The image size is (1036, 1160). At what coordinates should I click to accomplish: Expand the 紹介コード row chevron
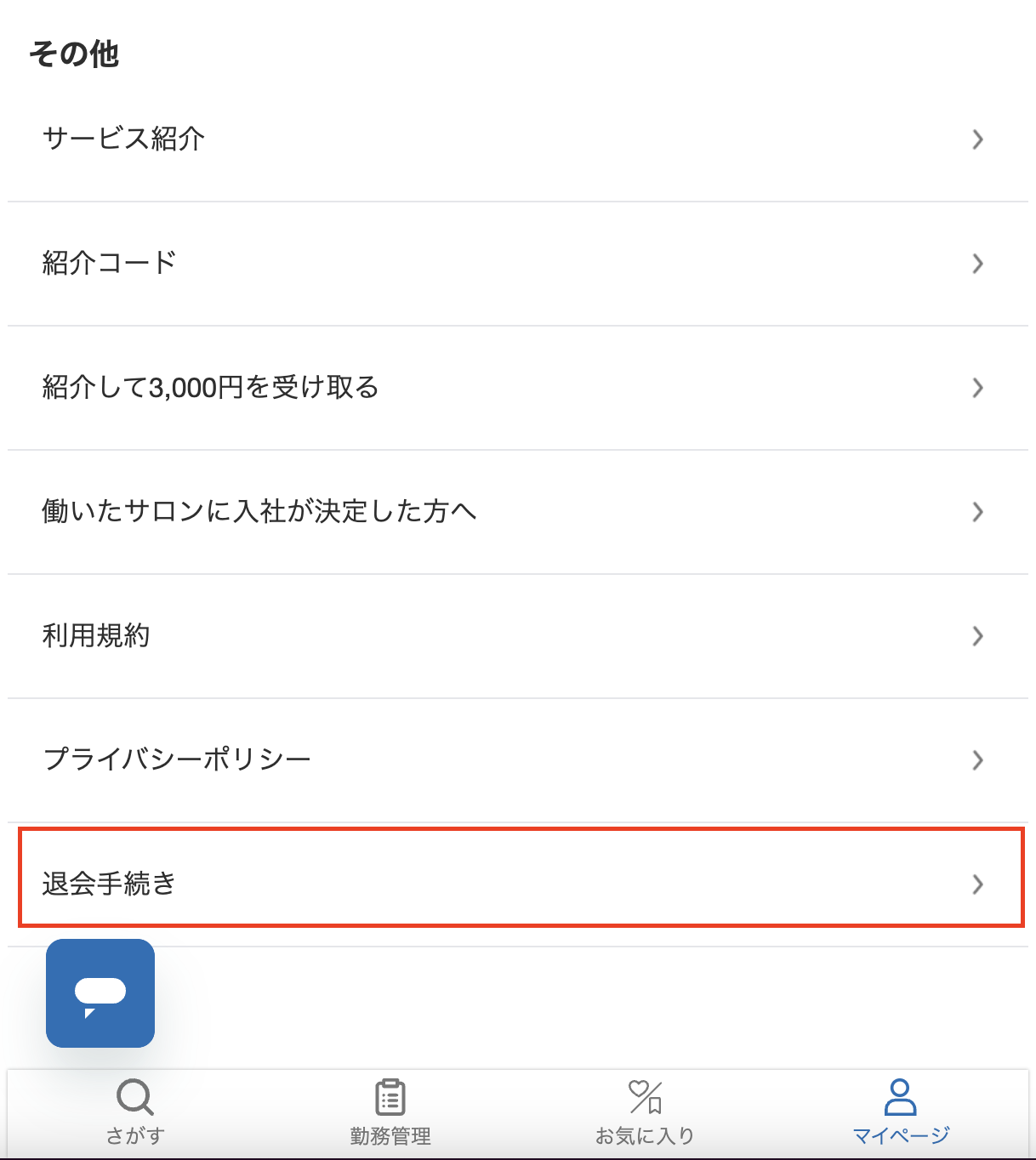977,264
